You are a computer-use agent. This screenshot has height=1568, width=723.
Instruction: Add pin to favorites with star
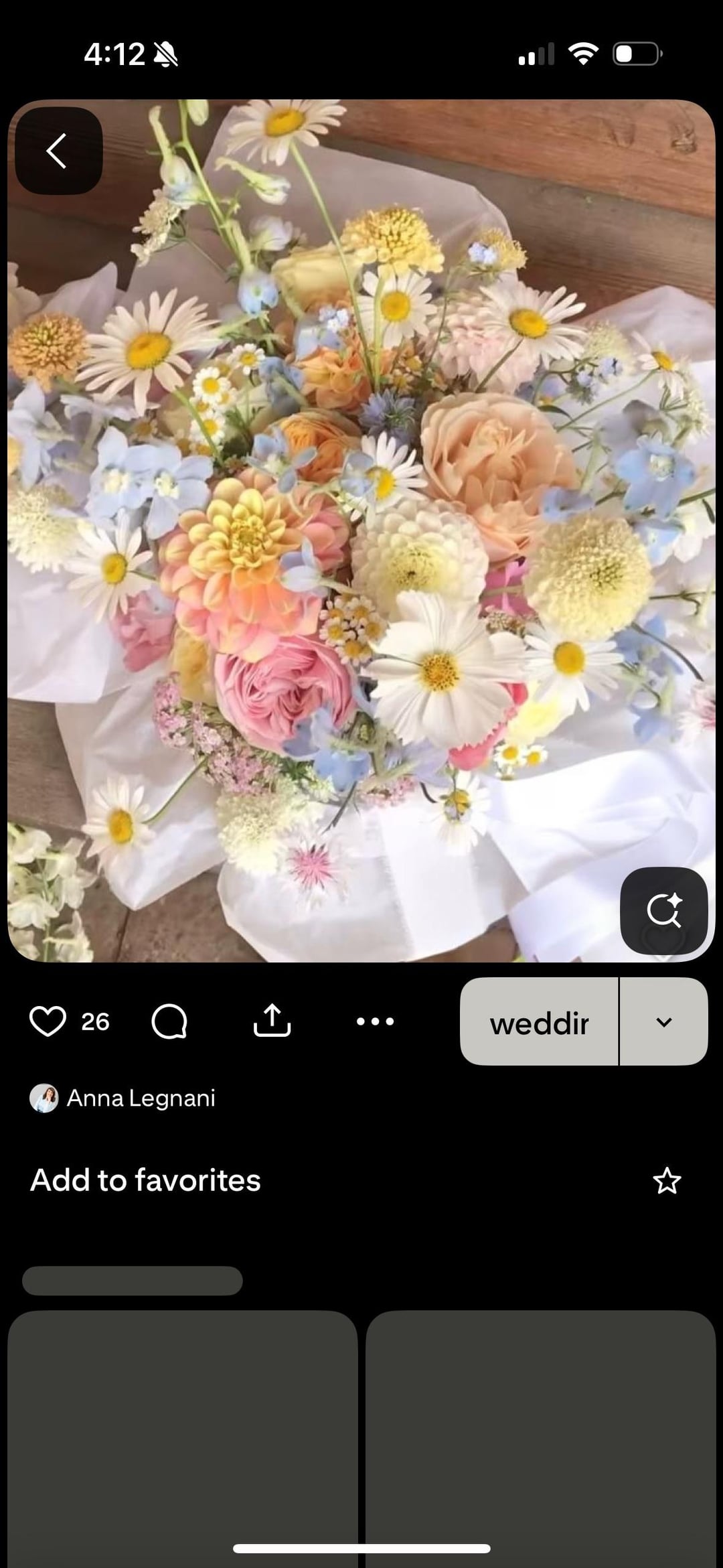666,1181
